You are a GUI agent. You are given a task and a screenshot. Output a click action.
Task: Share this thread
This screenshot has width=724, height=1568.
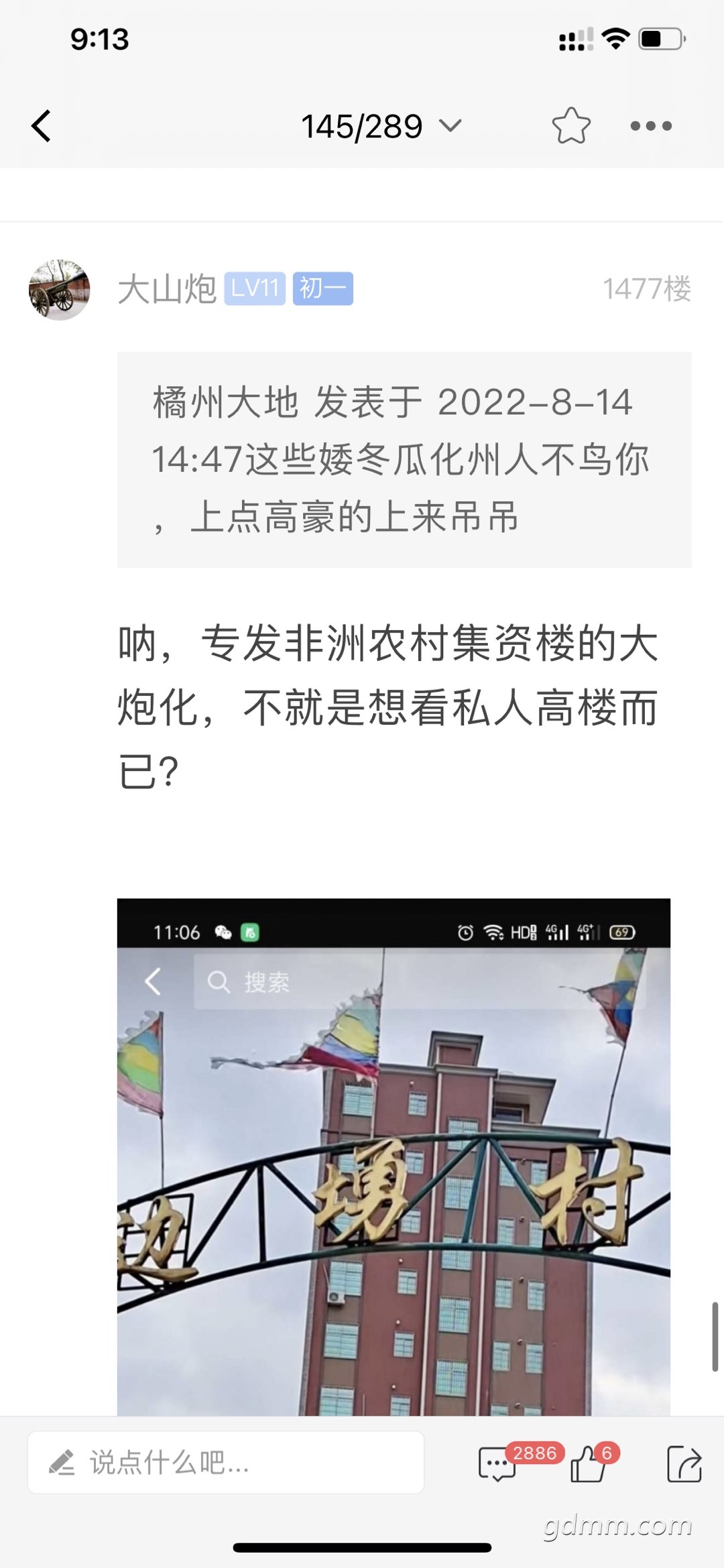click(684, 1464)
